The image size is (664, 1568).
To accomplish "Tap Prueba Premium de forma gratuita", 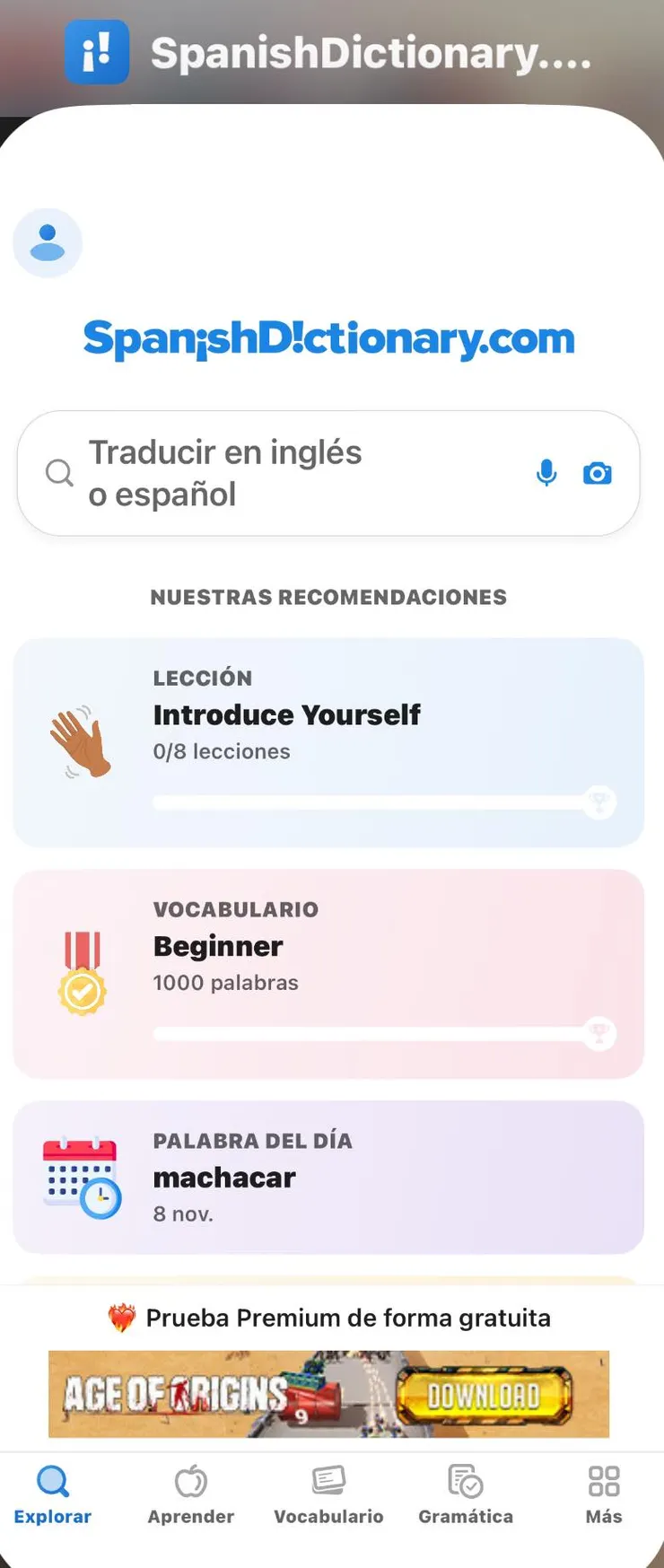I will [x=328, y=1318].
